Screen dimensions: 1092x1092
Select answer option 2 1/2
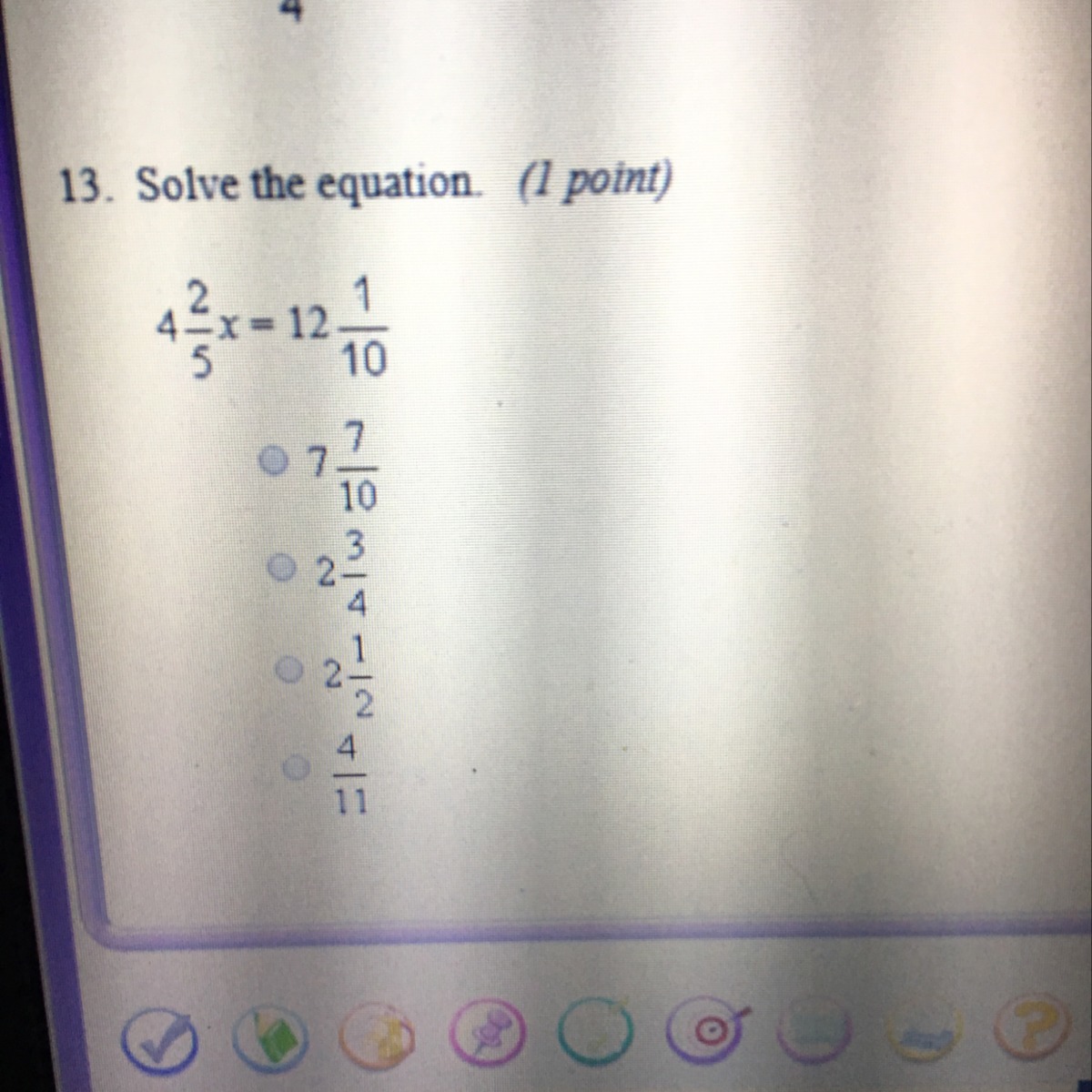pos(290,671)
